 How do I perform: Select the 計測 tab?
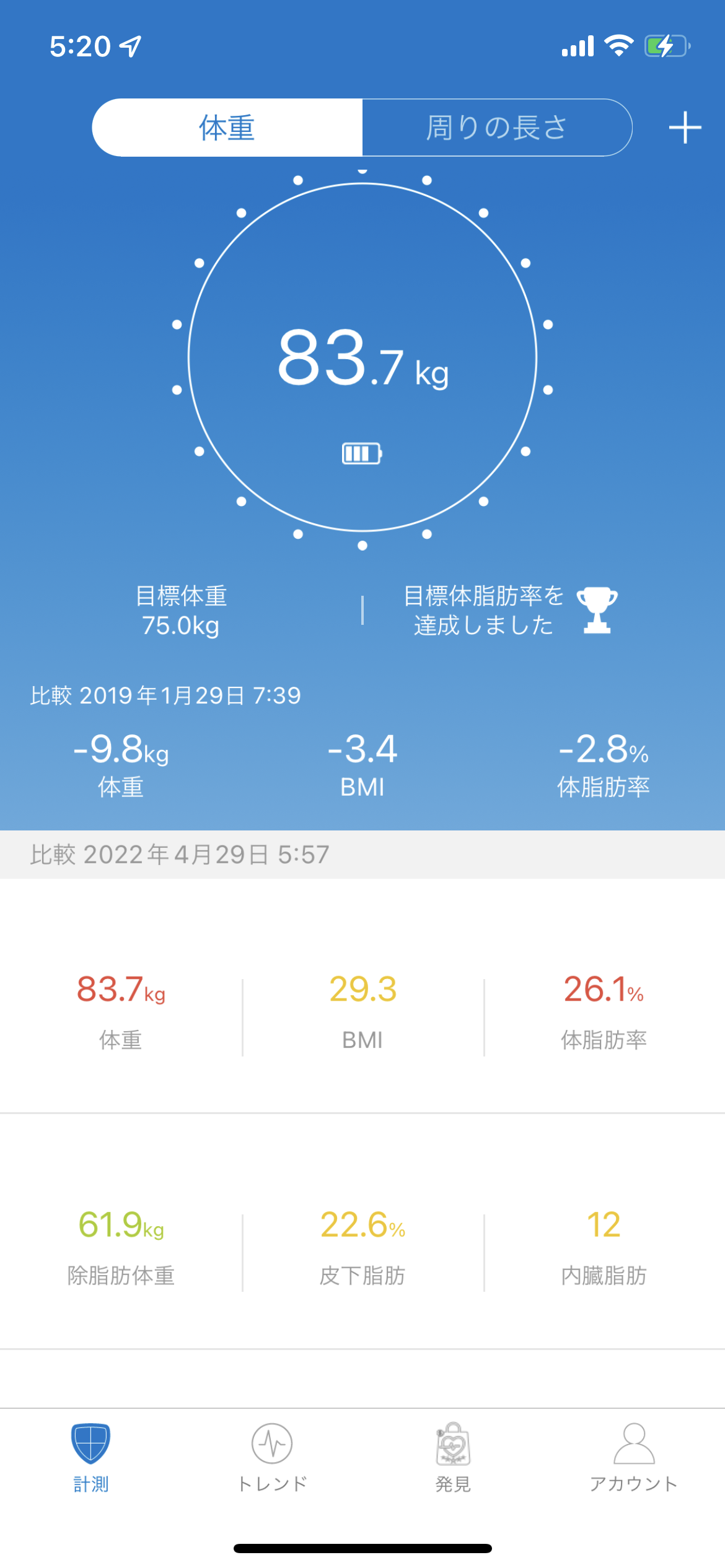(x=90, y=1457)
